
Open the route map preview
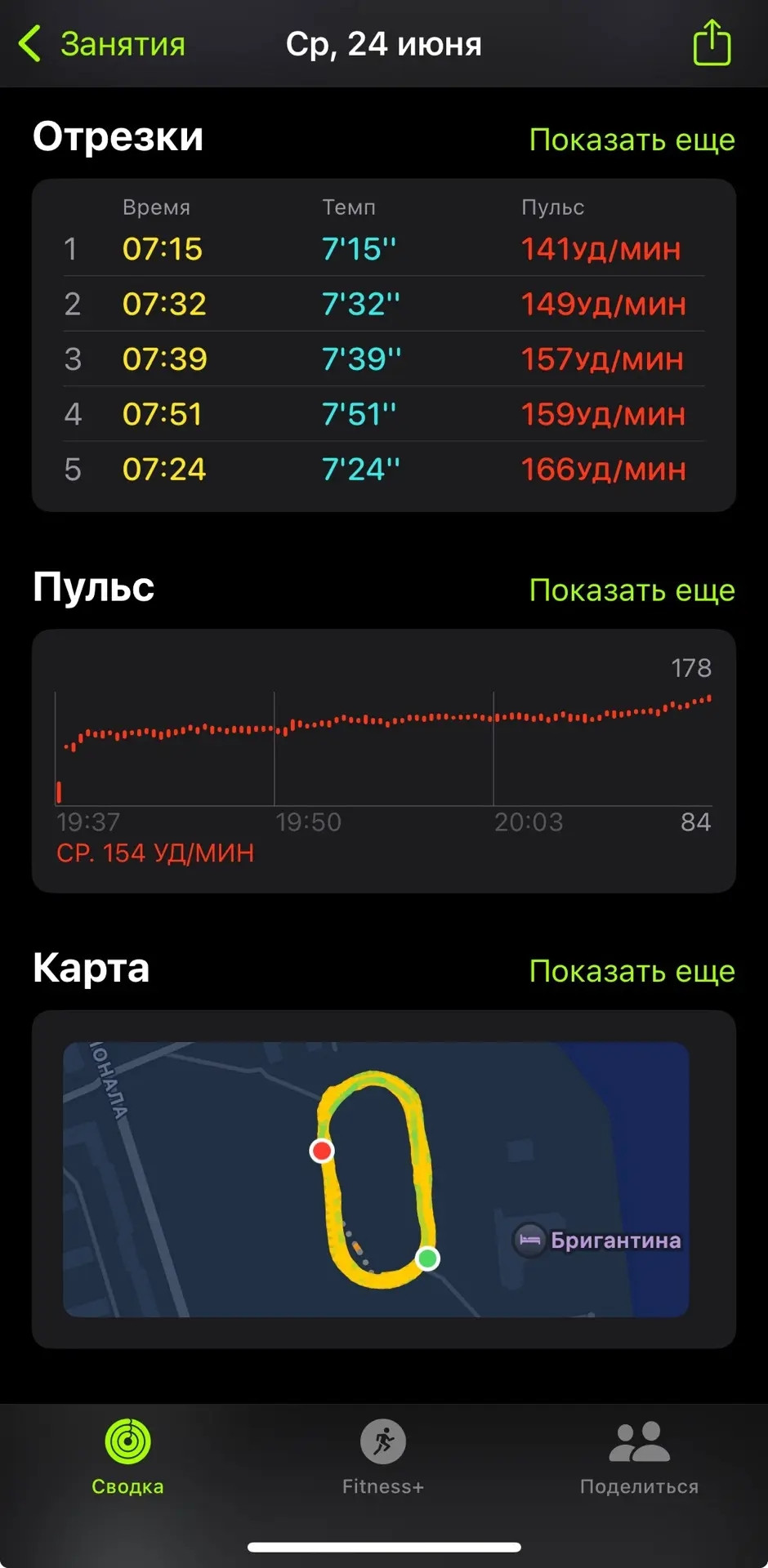pos(376,1179)
